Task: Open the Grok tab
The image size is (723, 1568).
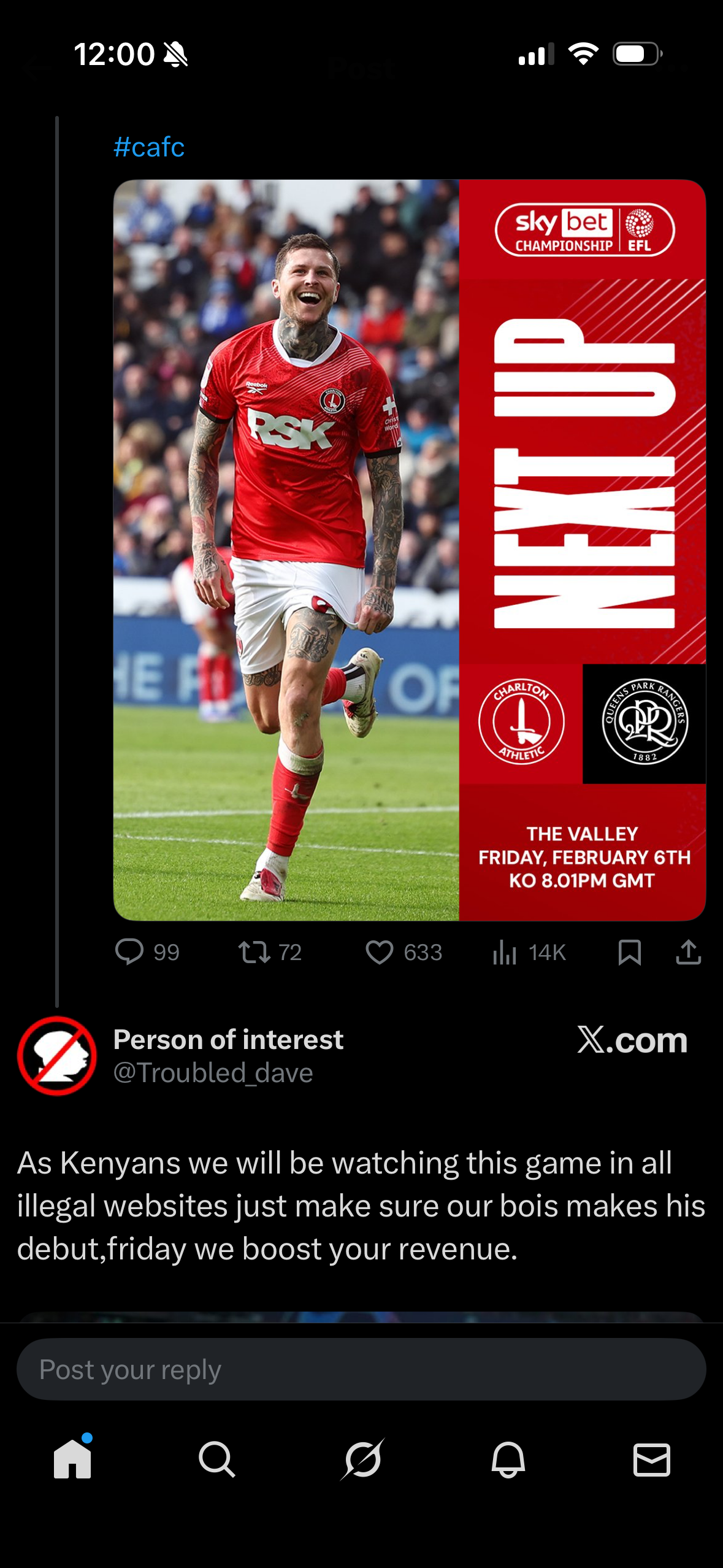Action: [x=362, y=1459]
